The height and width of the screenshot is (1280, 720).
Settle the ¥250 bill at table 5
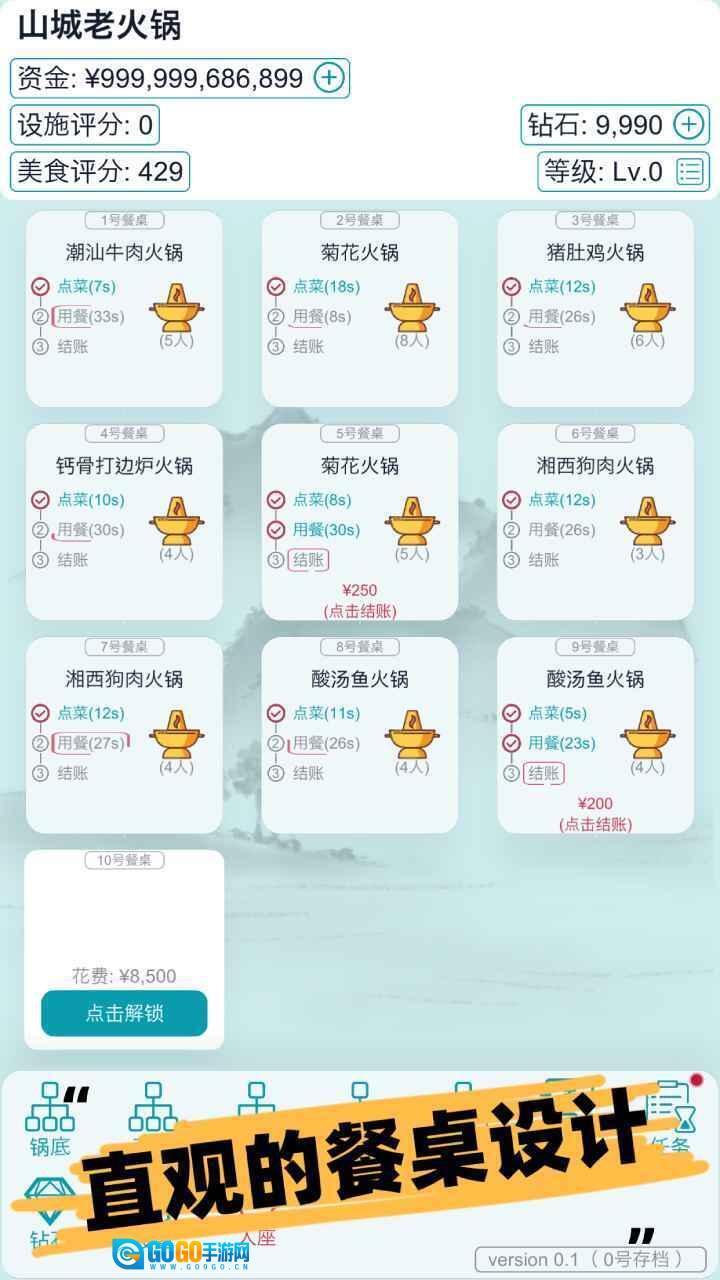(360, 600)
